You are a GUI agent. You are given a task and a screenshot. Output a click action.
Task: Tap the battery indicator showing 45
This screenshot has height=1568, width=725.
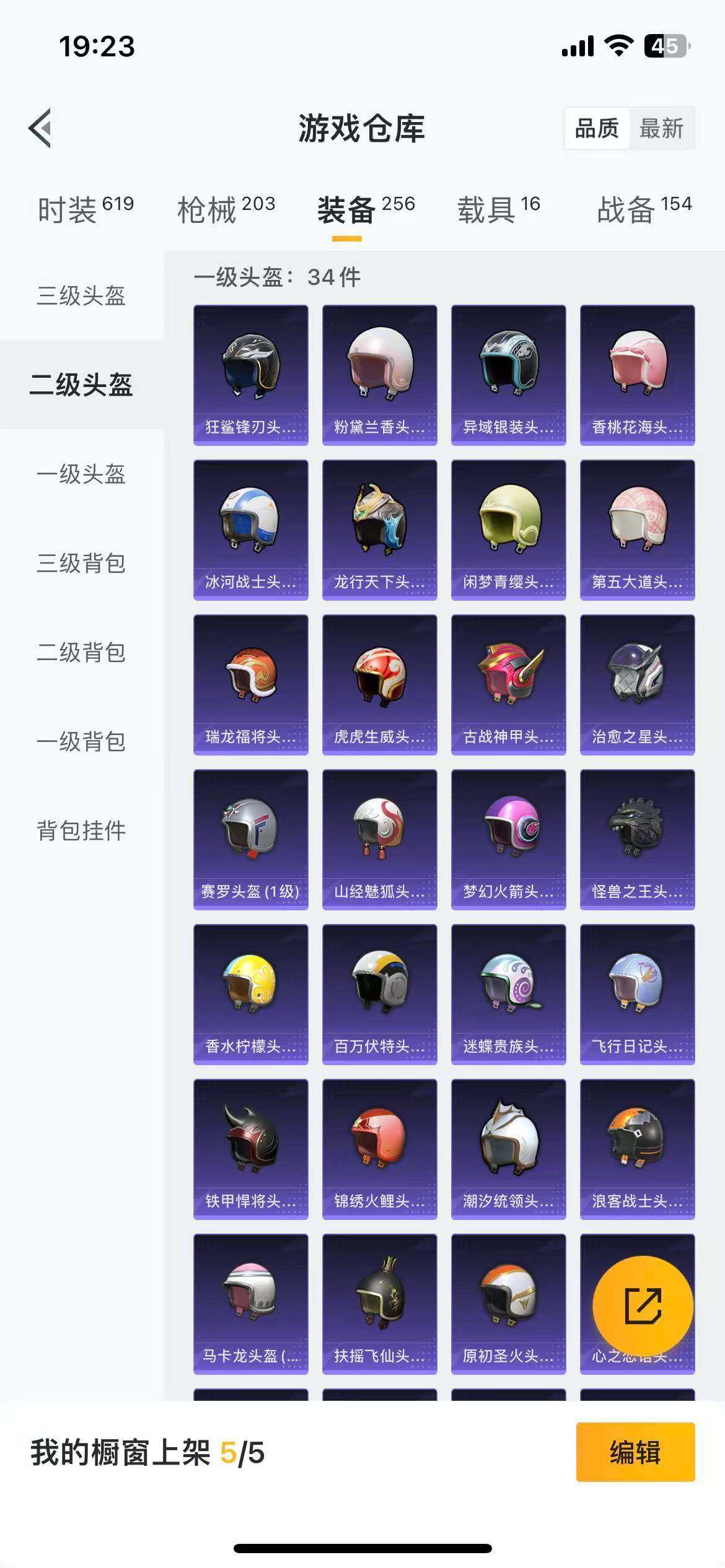pyautogui.click(x=666, y=45)
